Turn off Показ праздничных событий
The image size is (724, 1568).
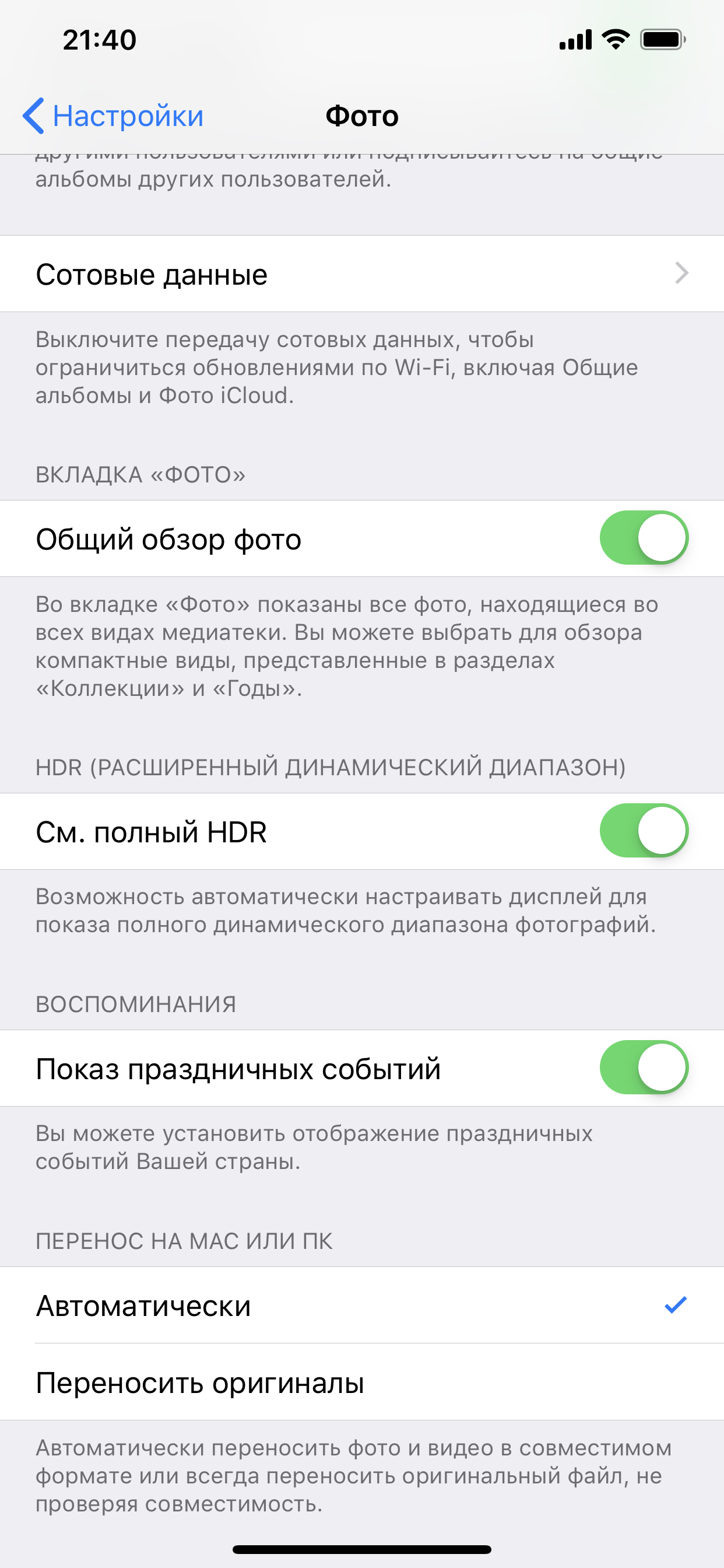pyautogui.click(x=644, y=1067)
